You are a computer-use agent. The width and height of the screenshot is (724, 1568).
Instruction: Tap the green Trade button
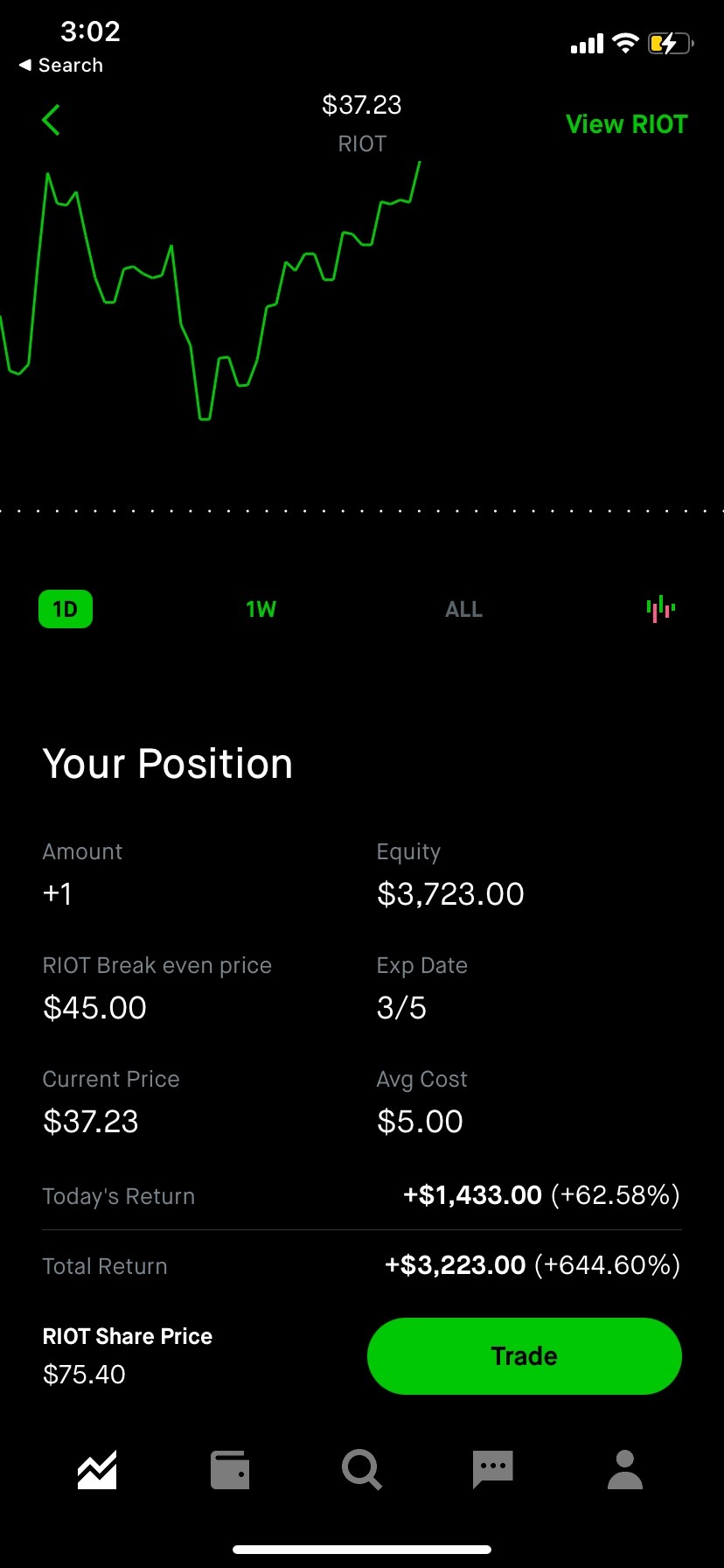(524, 1355)
